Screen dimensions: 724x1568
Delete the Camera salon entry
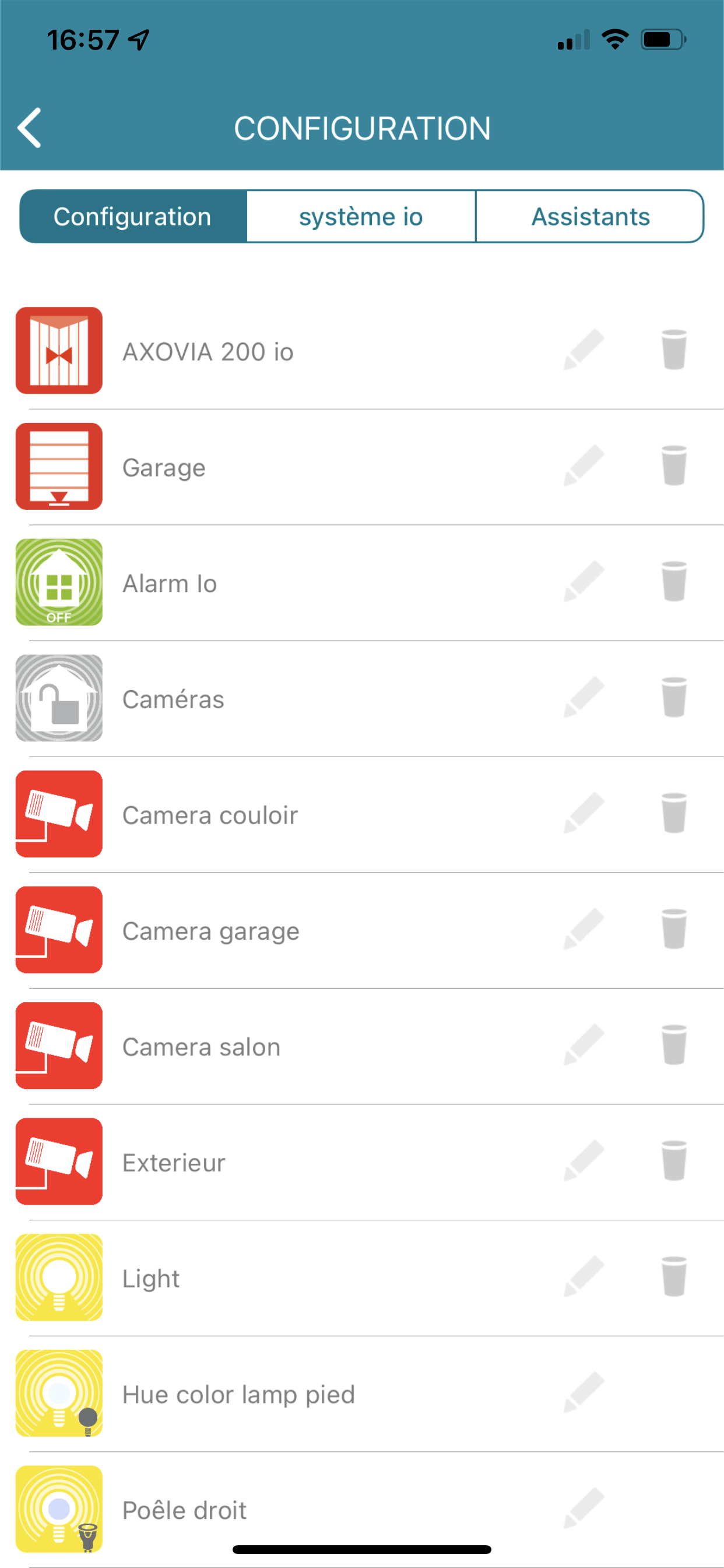click(674, 1045)
